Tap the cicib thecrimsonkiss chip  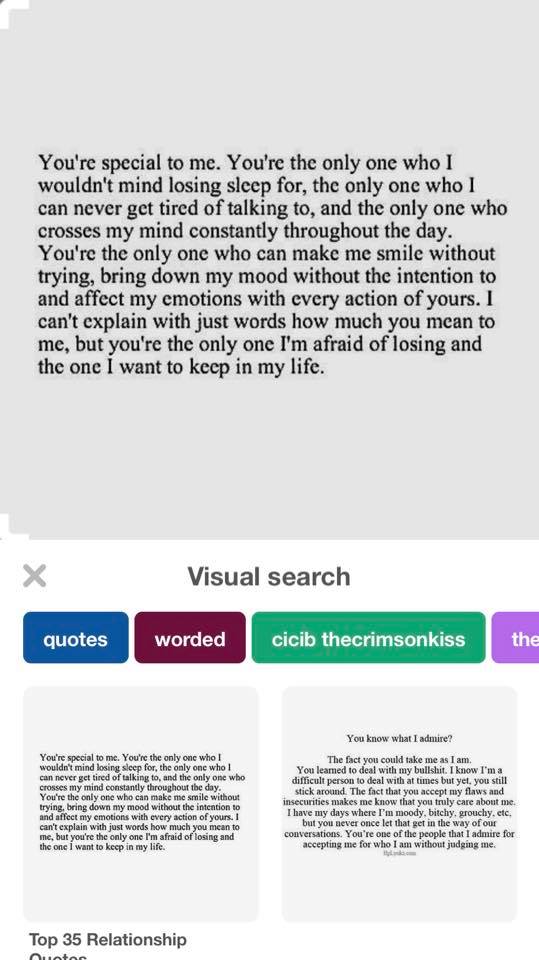368,638
